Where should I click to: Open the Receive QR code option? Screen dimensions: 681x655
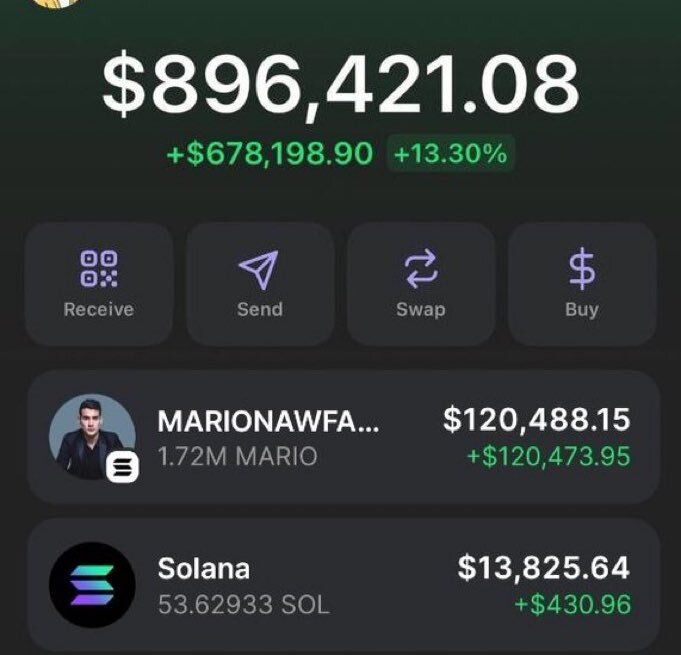tap(98, 284)
